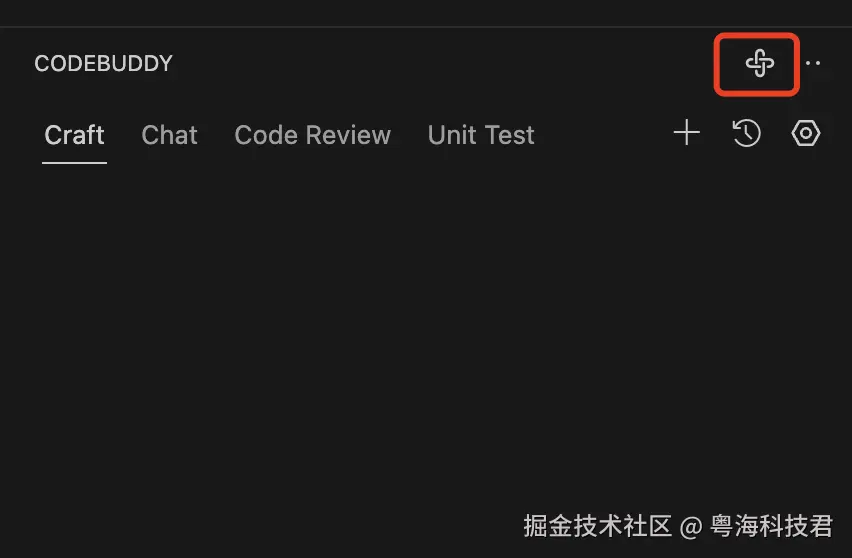Open the conversation history clock icon
This screenshot has height=558, width=852.
coord(747,133)
